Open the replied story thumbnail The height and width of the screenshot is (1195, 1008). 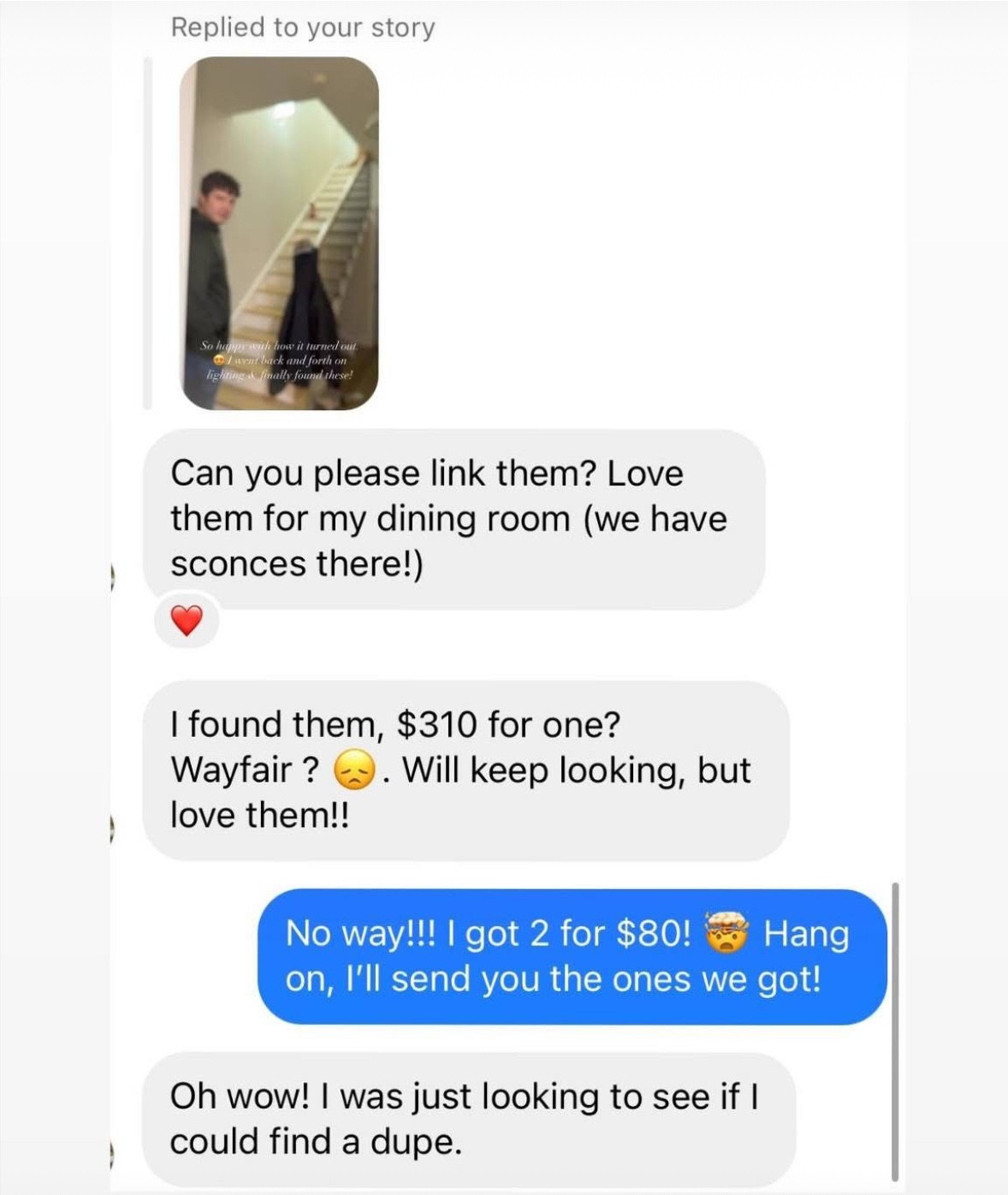(279, 233)
